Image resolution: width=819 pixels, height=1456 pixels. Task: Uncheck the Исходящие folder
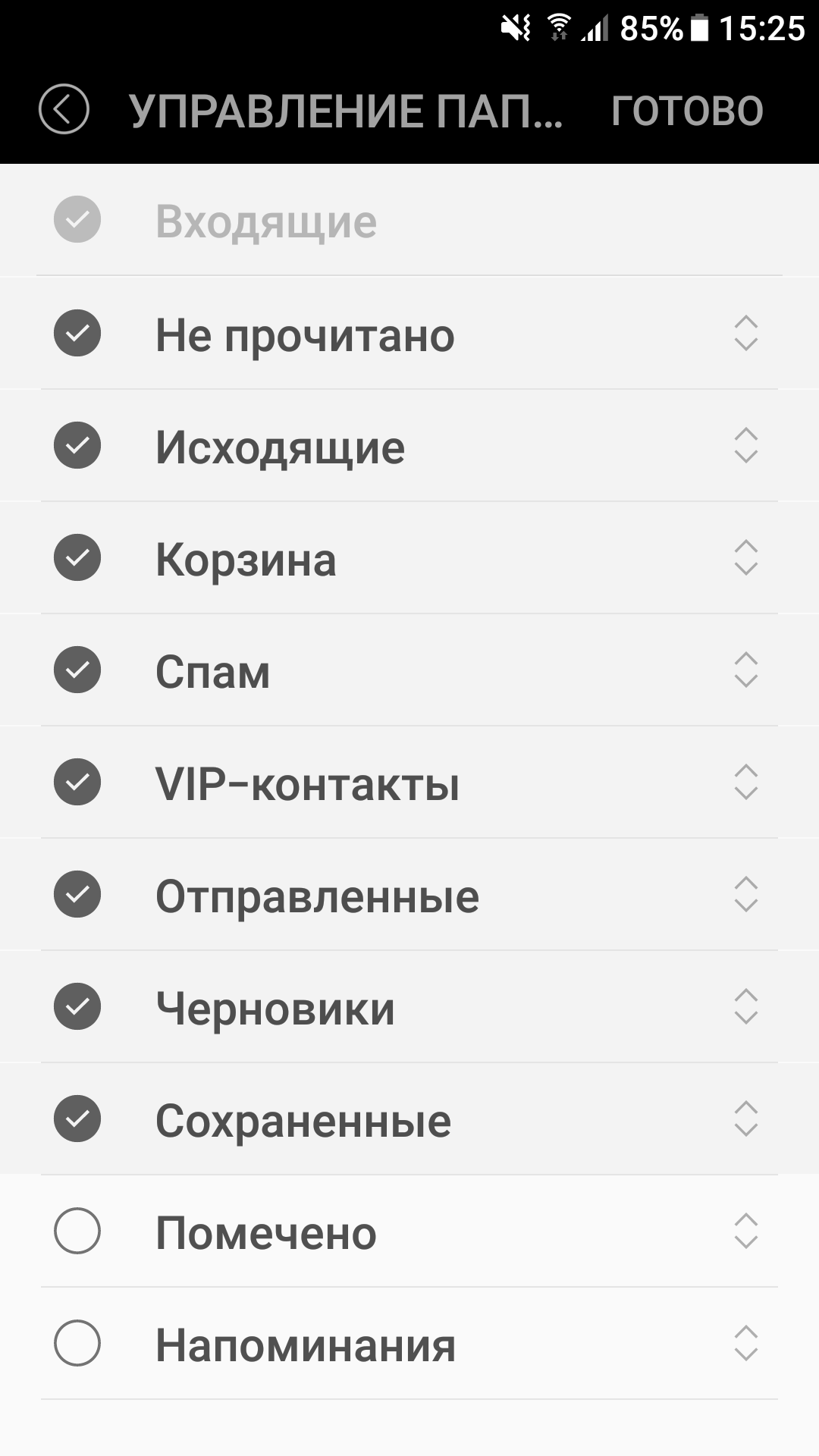tap(77, 445)
